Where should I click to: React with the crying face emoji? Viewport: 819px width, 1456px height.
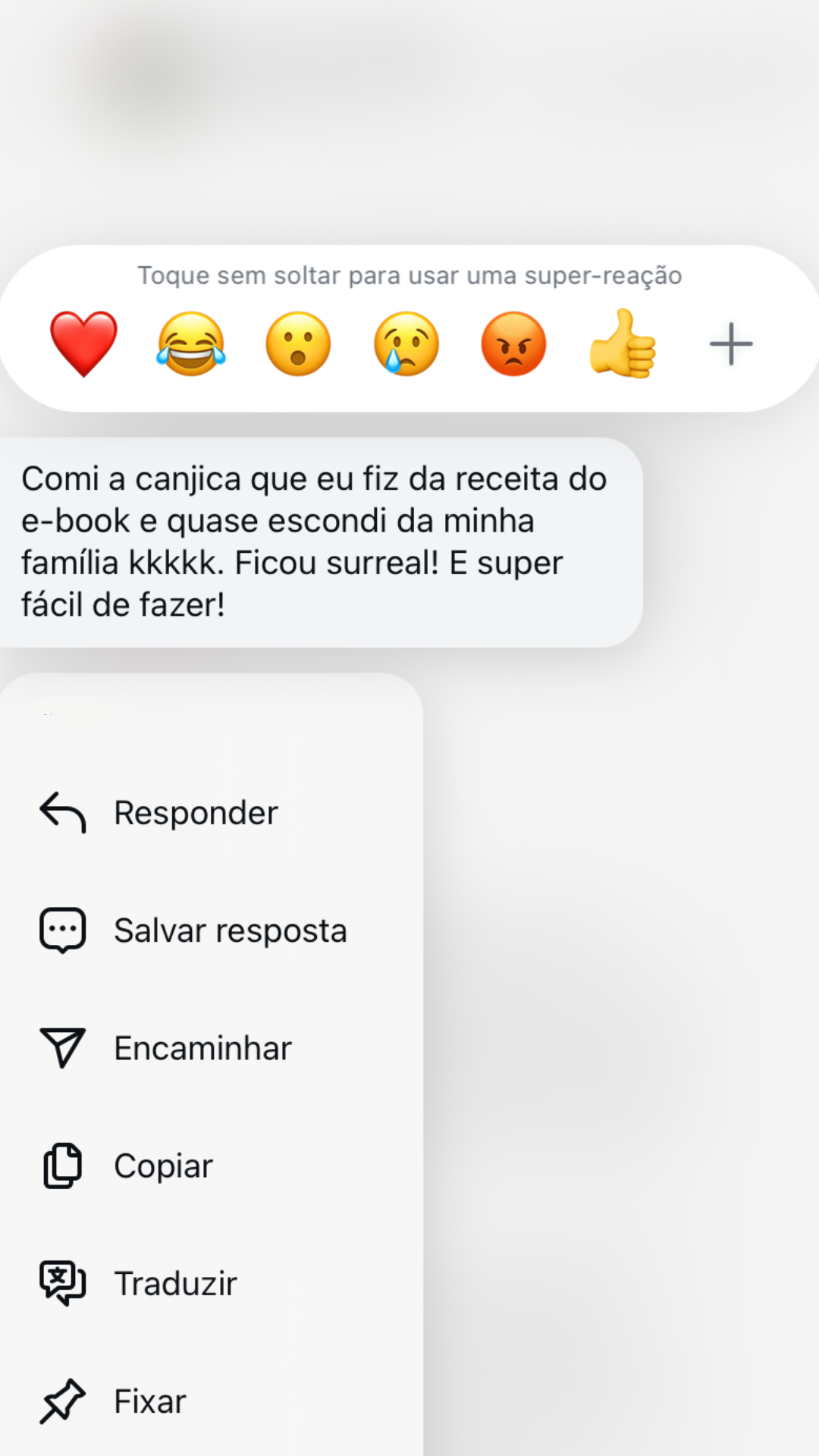point(406,344)
